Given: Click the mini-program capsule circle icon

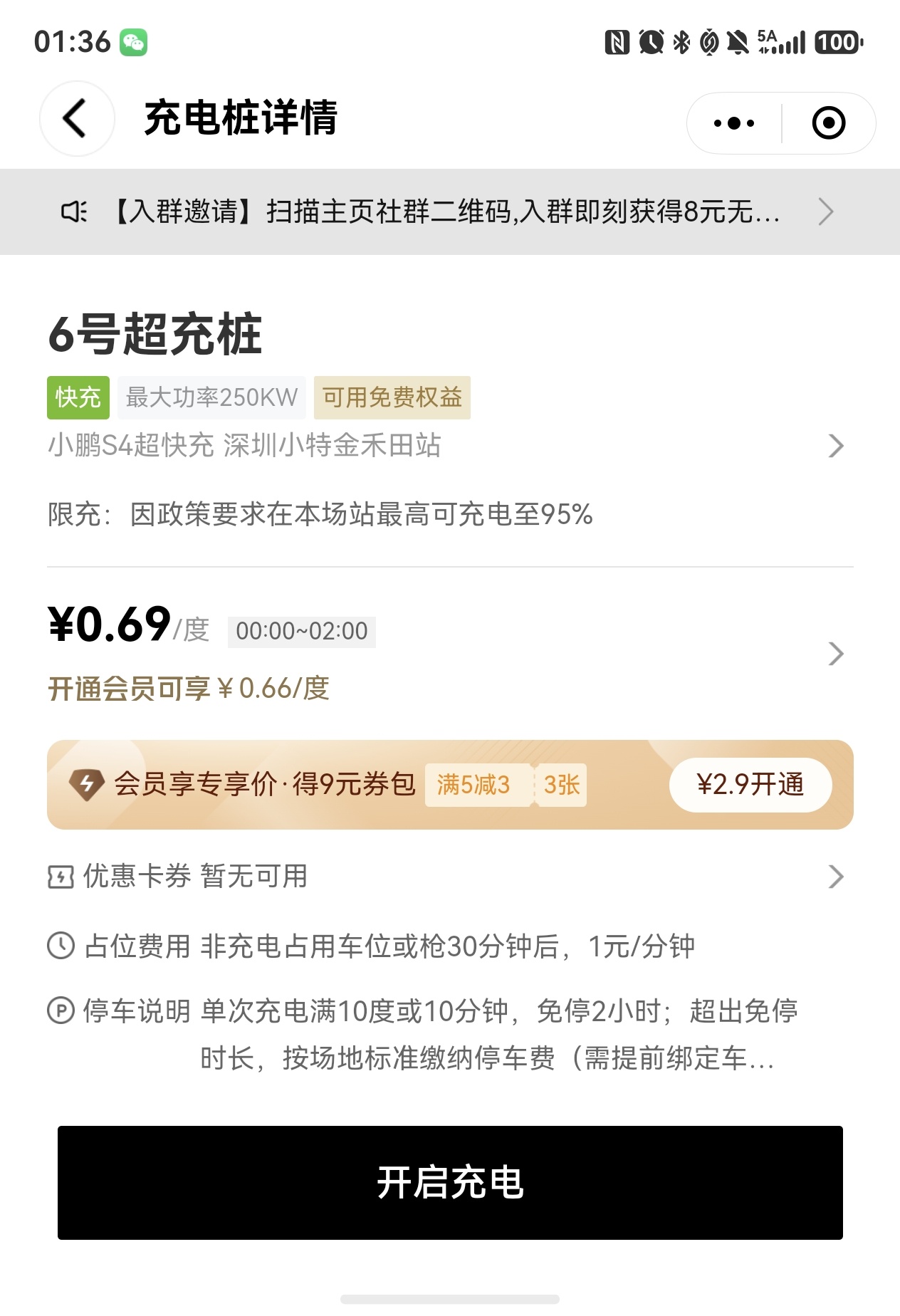Looking at the screenshot, I should tap(828, 122).
